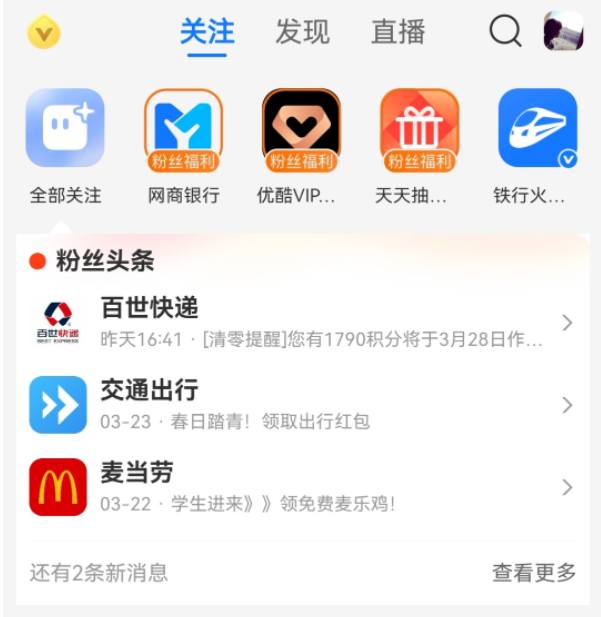Tap the gold membership badge icon
Image resolution: width=601 pixels, height=617 pixels.
pyautogui.click(x=43, y=32)
